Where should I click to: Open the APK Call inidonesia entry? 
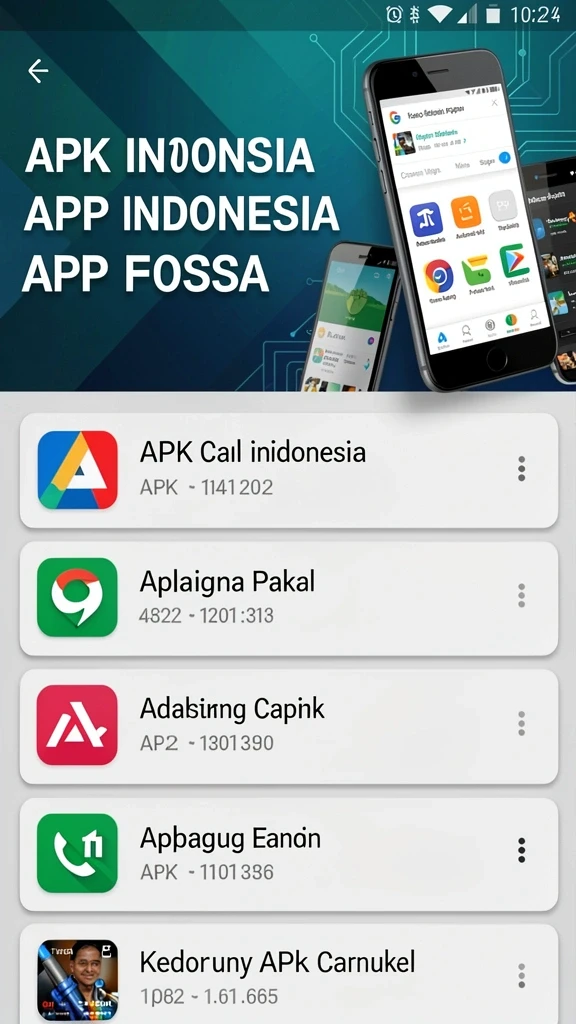tap(289, 470)
